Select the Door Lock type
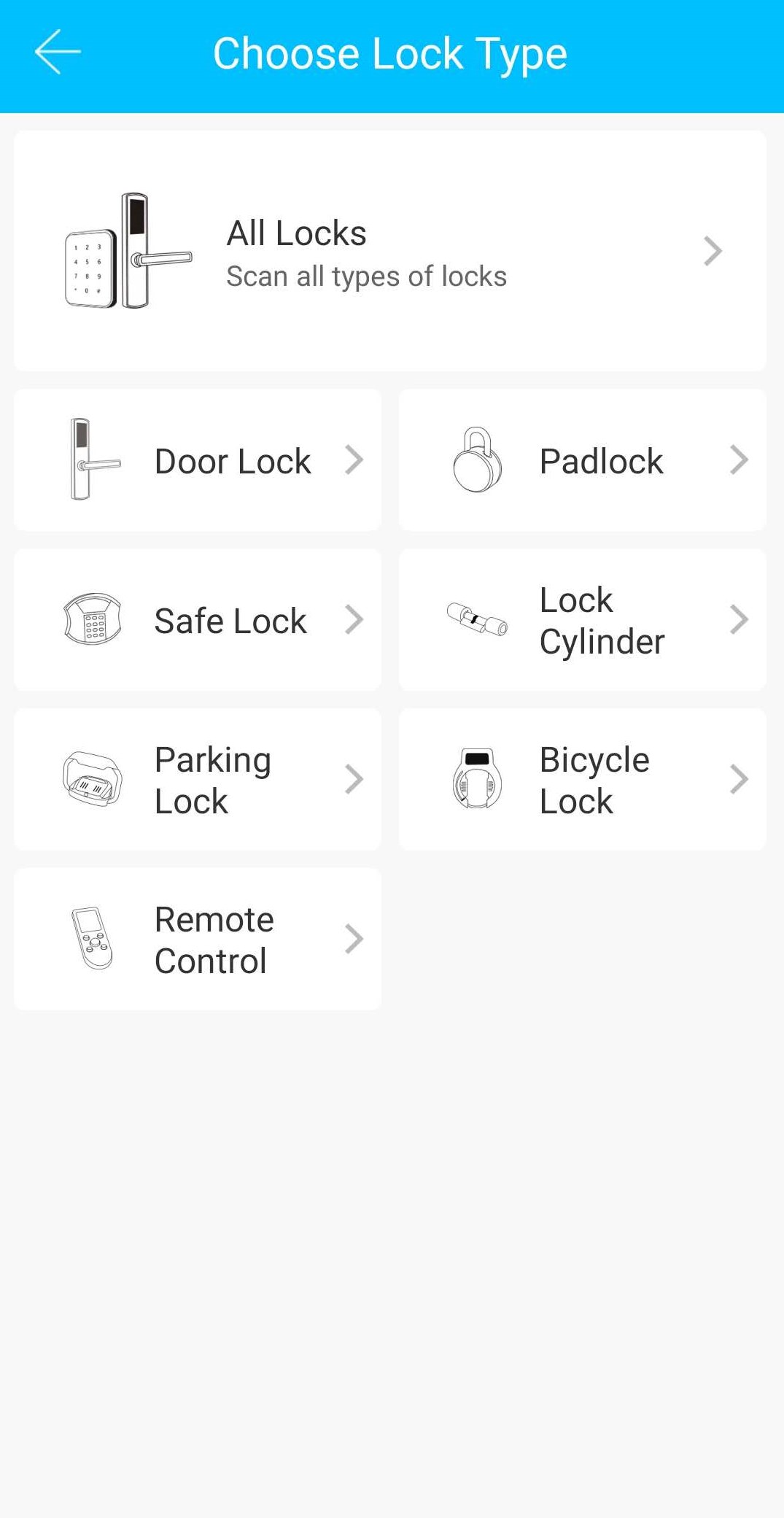Image resolution: width=784 pixels, height=1518 pixels. (x=197, y=460)
